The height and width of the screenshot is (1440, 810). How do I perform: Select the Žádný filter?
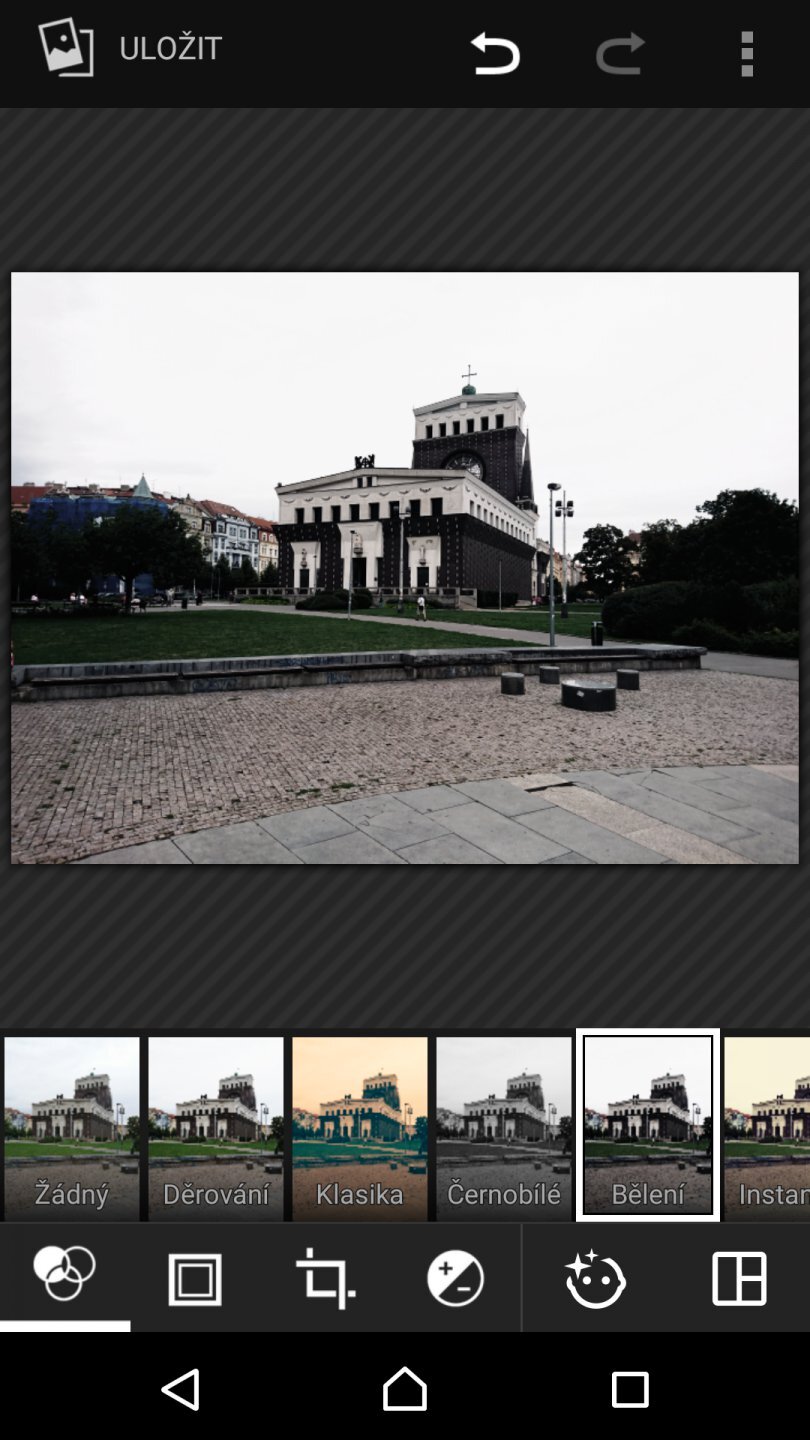72,1127
